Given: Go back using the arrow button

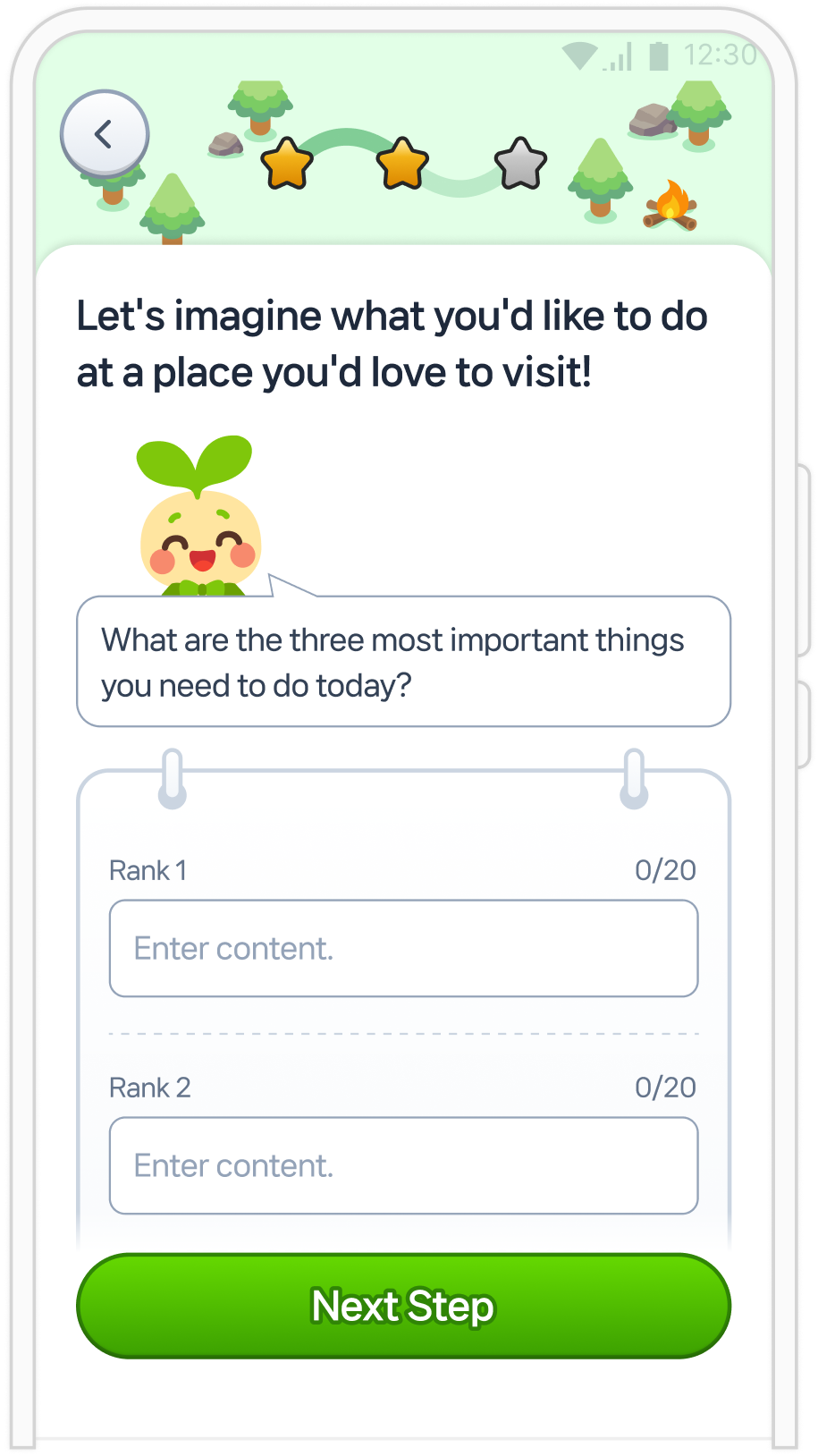Looking at the screenshot, I should click(105, 134).
